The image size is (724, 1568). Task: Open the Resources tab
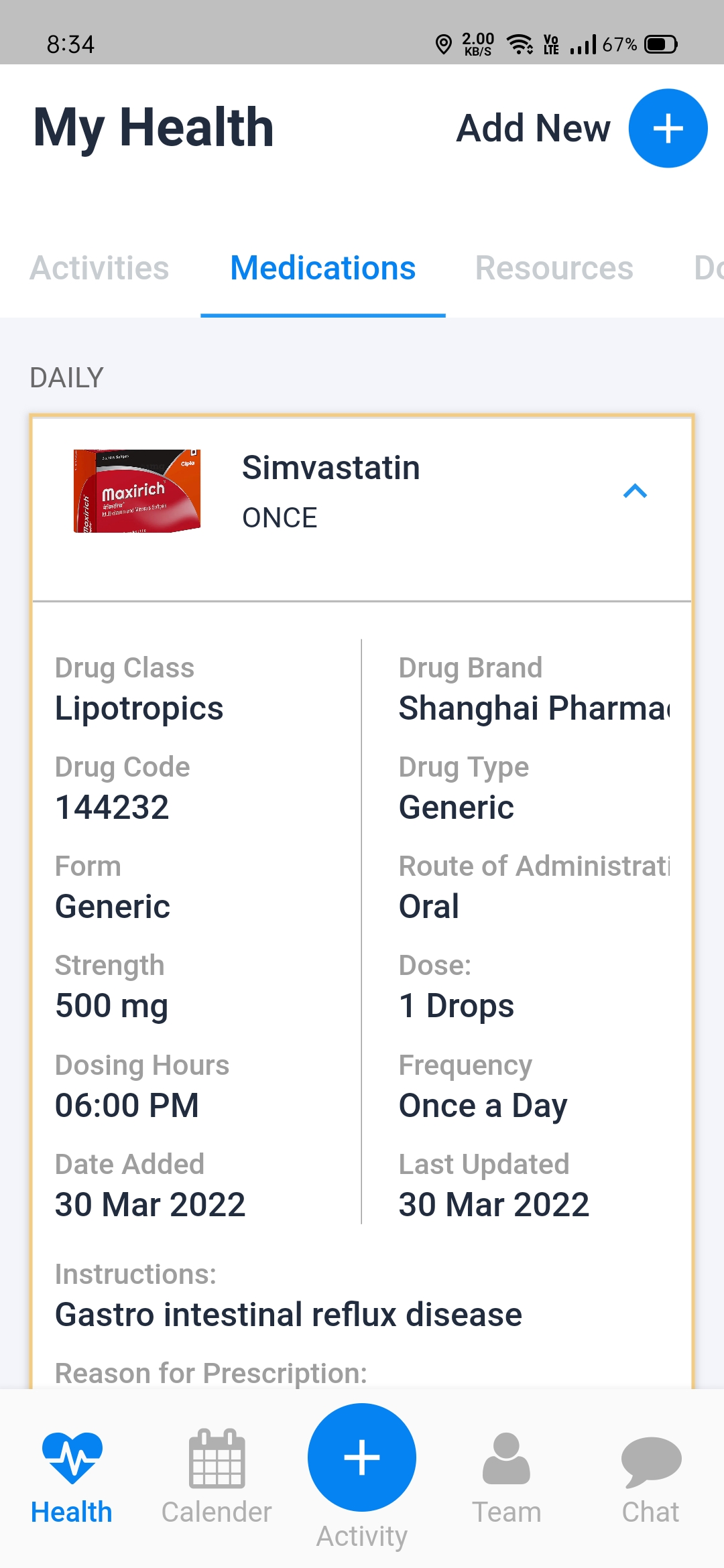point(554,268)
